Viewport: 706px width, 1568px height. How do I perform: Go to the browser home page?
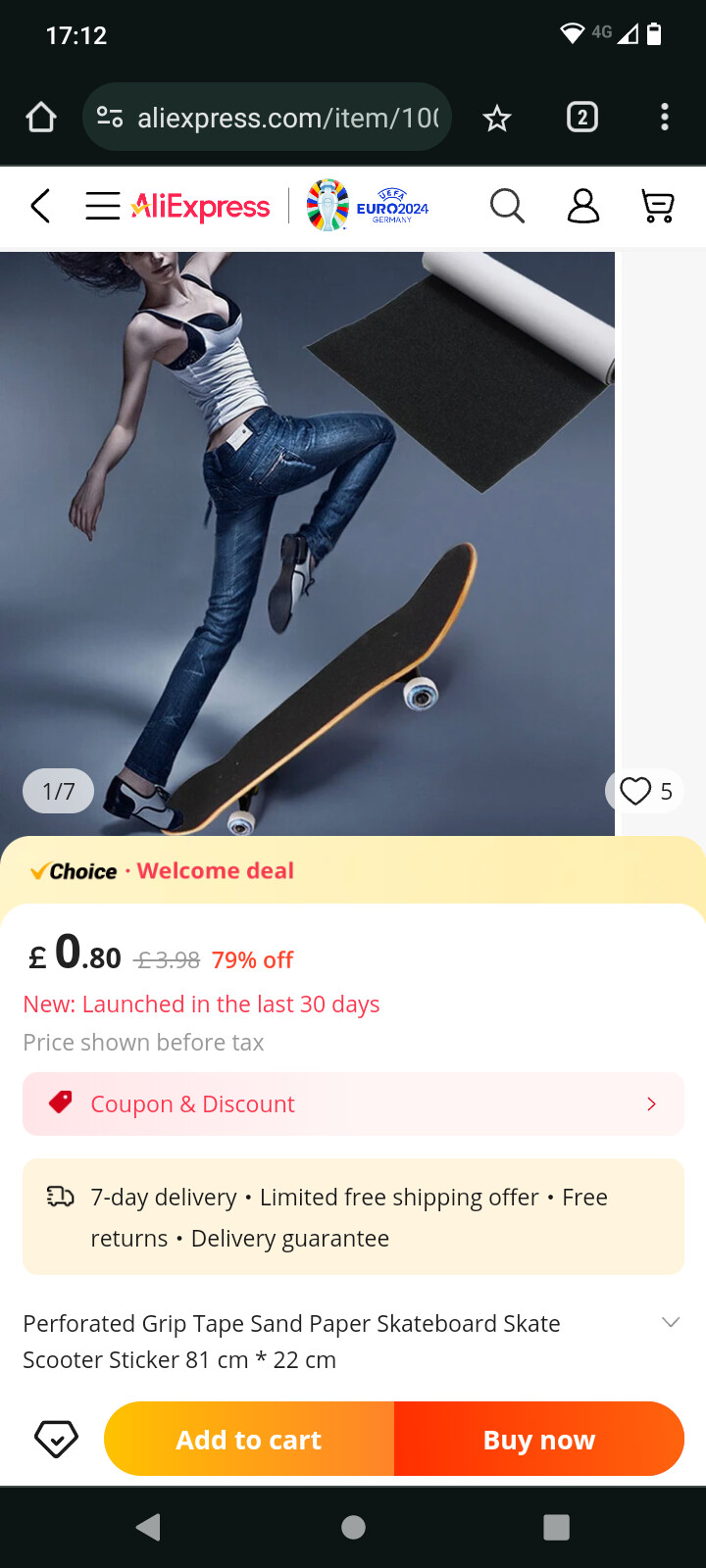[41, 118]
